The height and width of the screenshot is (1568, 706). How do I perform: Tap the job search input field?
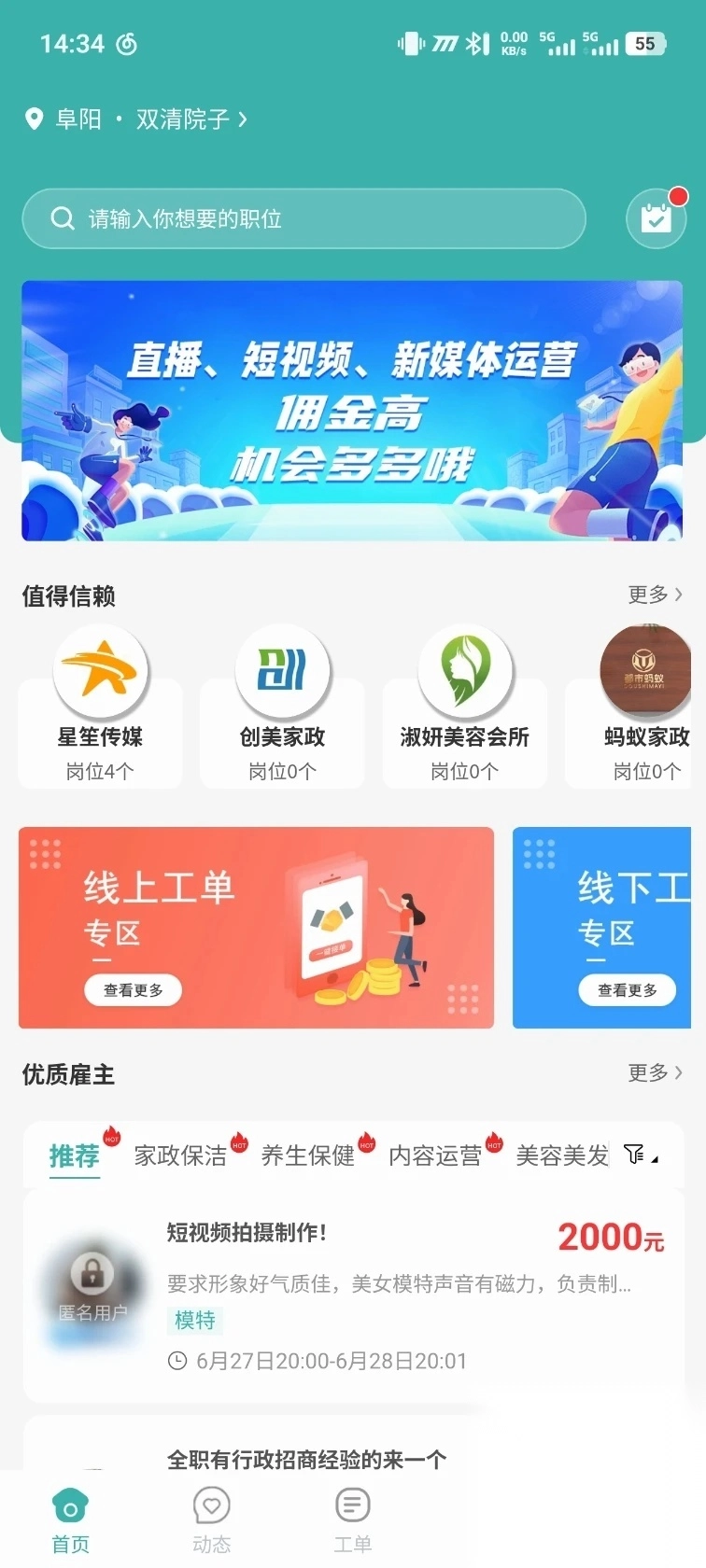pyautogui.click(x=304, y=218)
